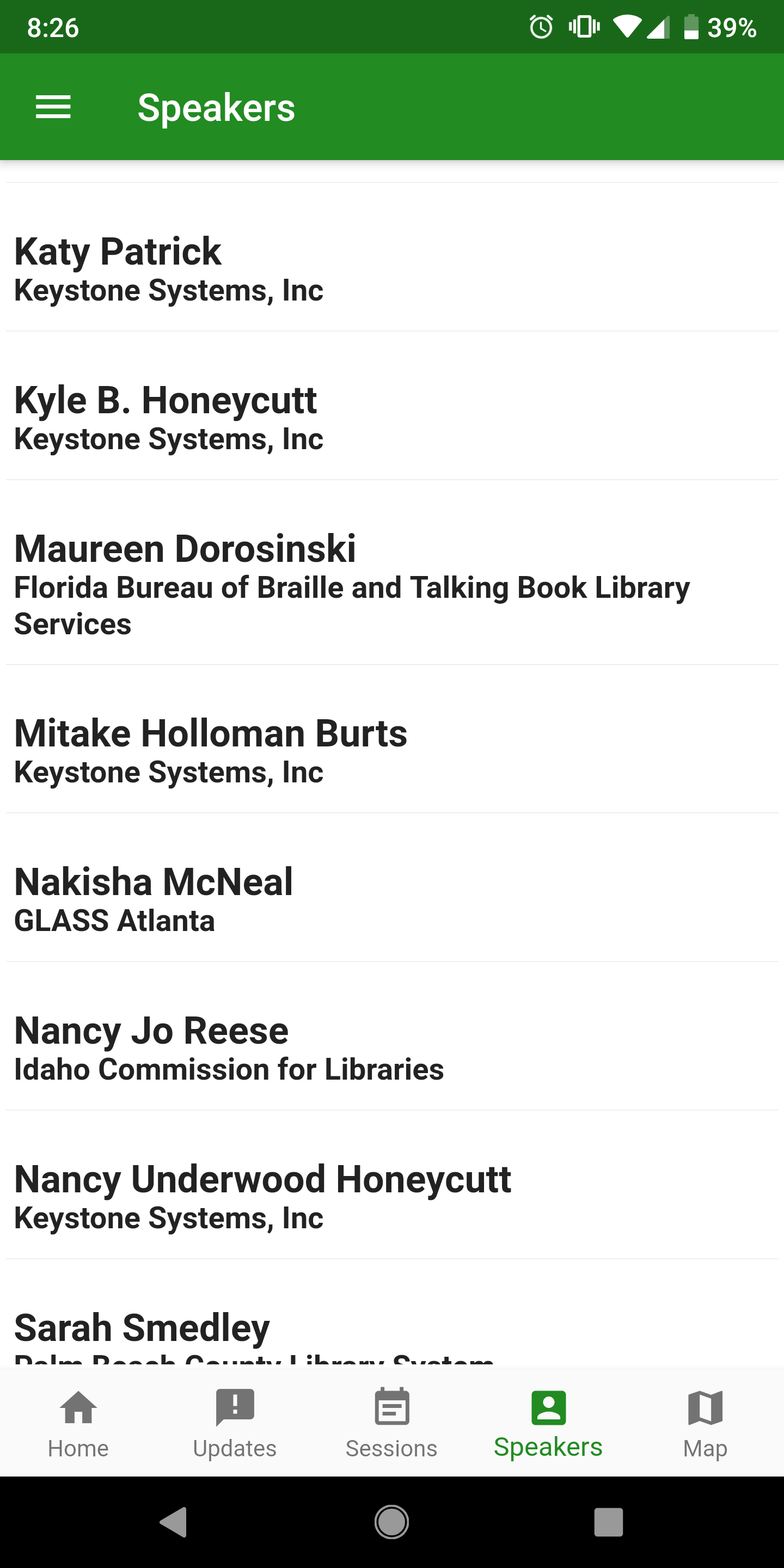The image size is (784, 1568).
Task: Go to the device home screen
Action: tap(391, 1522)
